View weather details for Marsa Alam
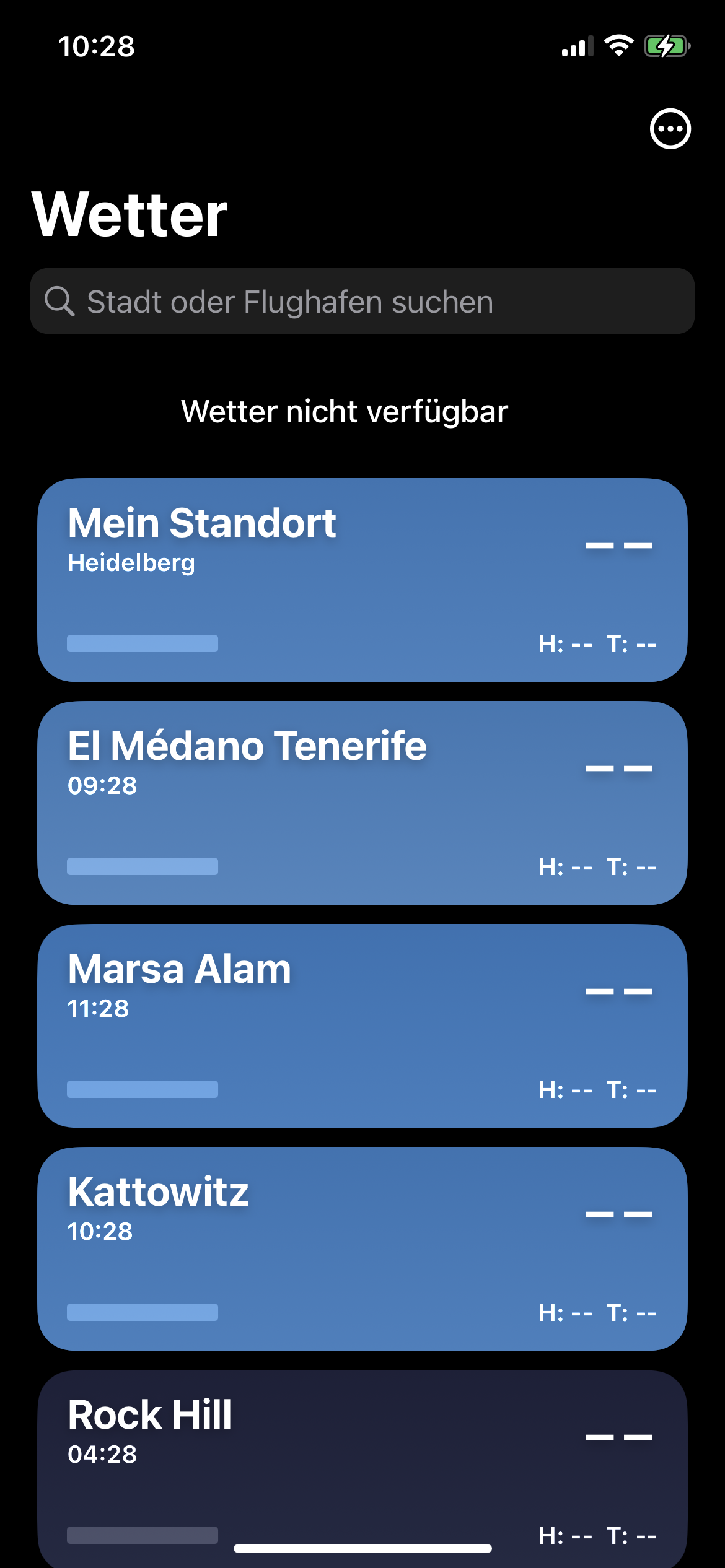Screen dimensions: 725x1568 point(362,1026)
